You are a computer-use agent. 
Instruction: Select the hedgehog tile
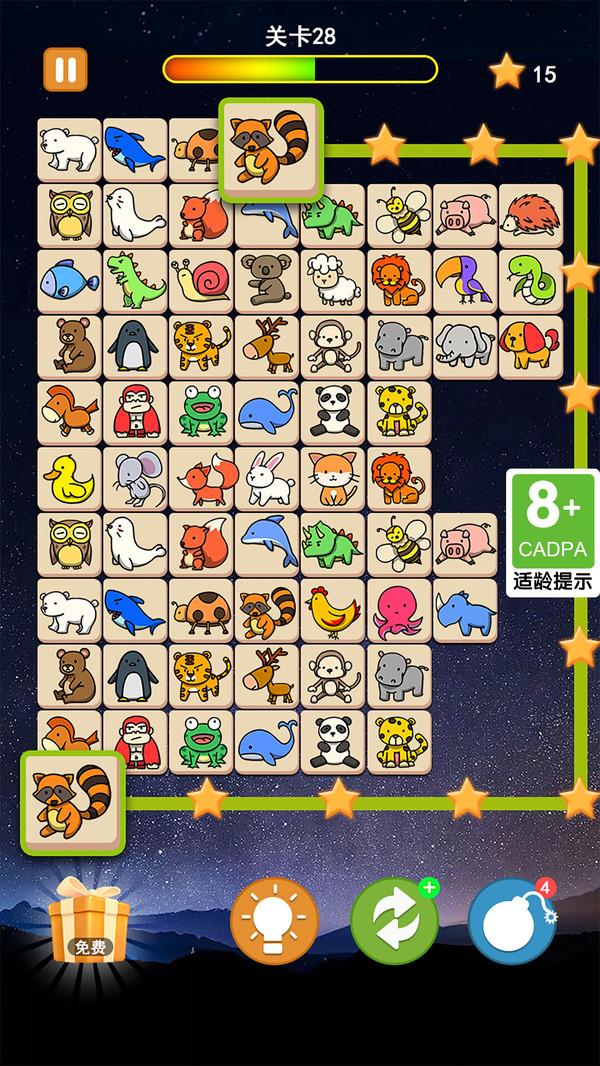click(x=531, y=214)
